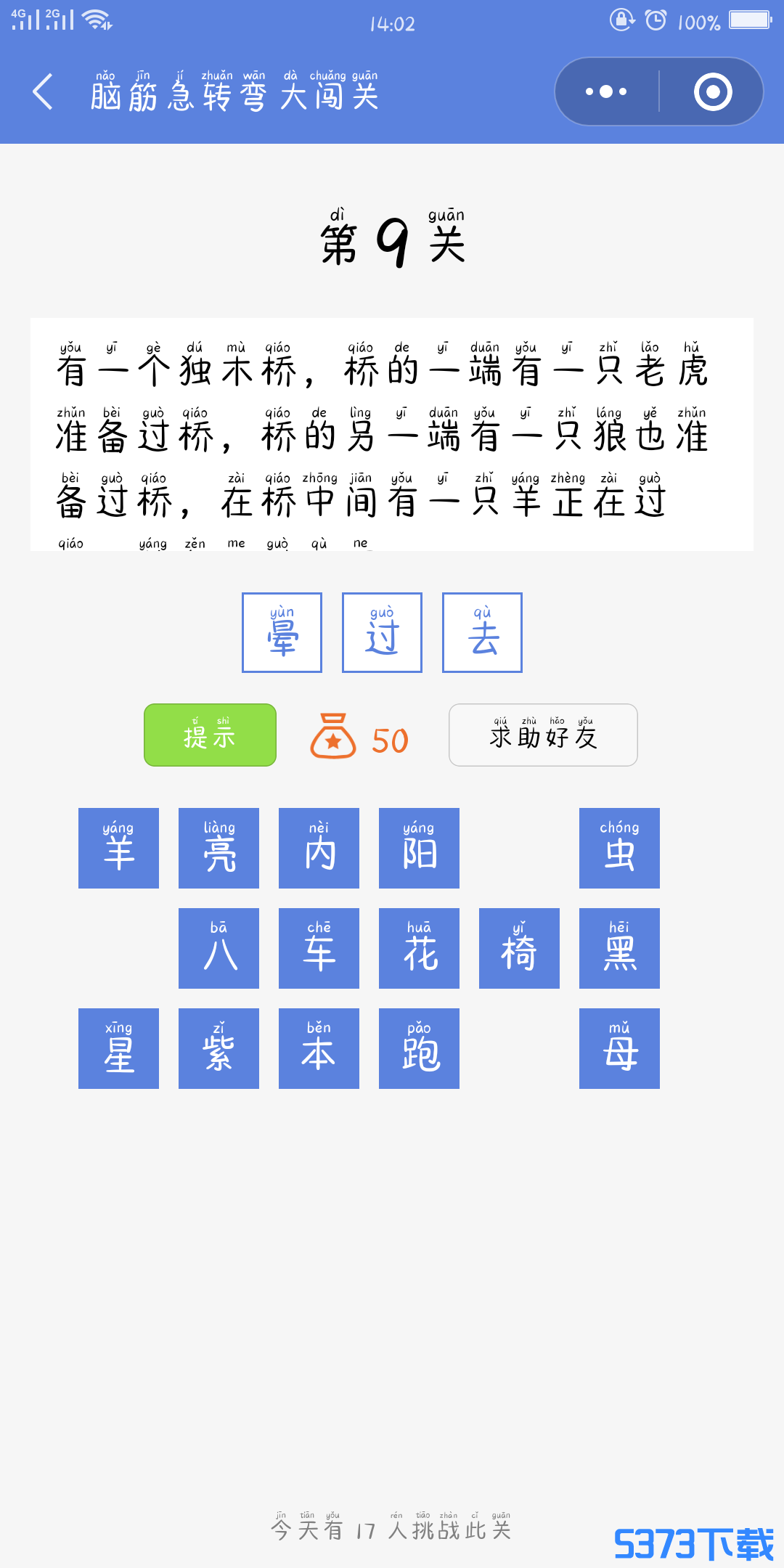Pick the character tile 内

tap(319, 848)
